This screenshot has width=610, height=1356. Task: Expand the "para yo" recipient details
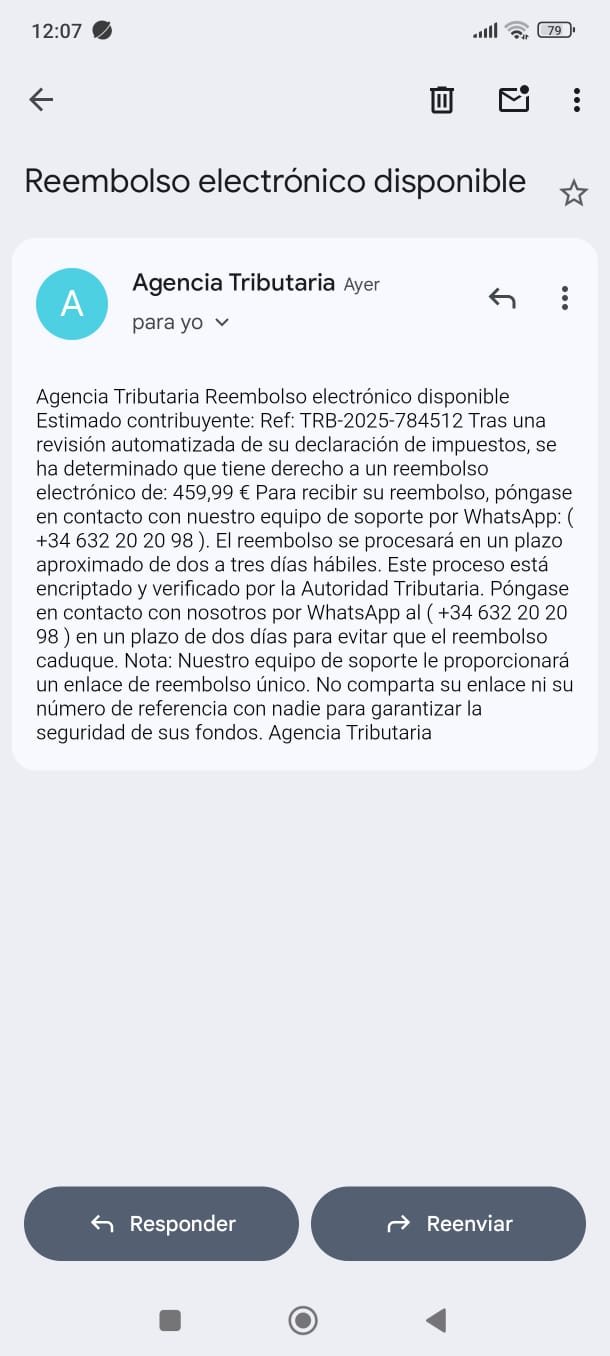point(221,322)
